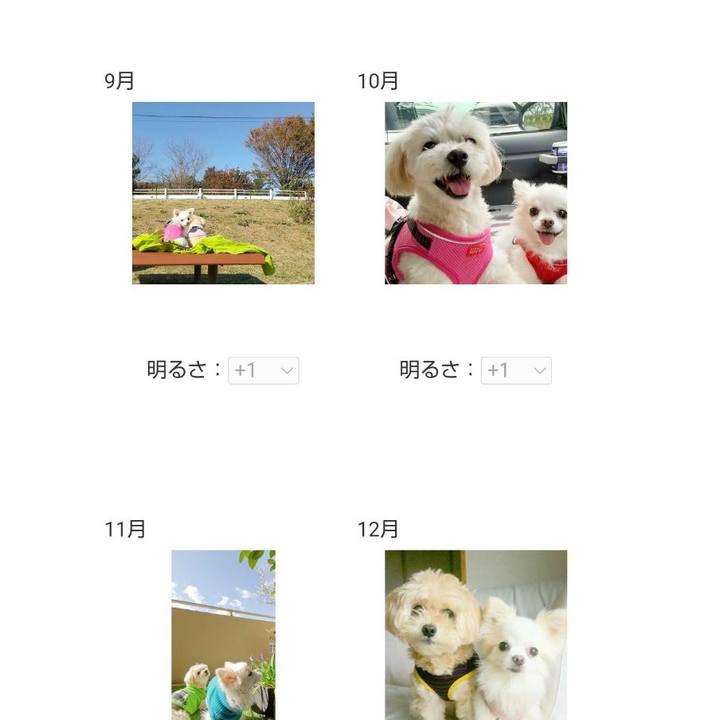Open brightness dropdown for 10月 photo
The width and height of the screenshot is (720, 720).
516,371
